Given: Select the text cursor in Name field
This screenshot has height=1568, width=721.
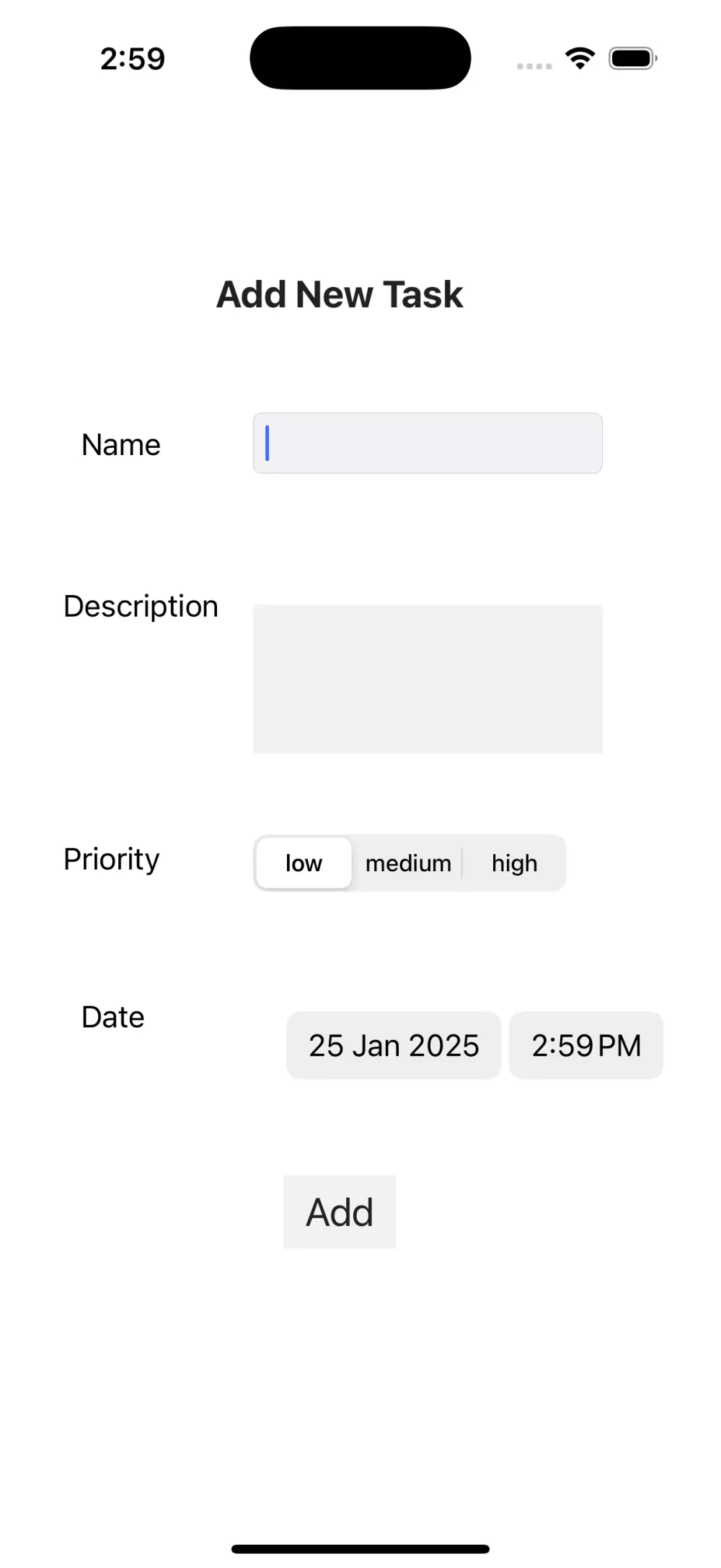Looking at the screenshot, I should tap(267, 443).
